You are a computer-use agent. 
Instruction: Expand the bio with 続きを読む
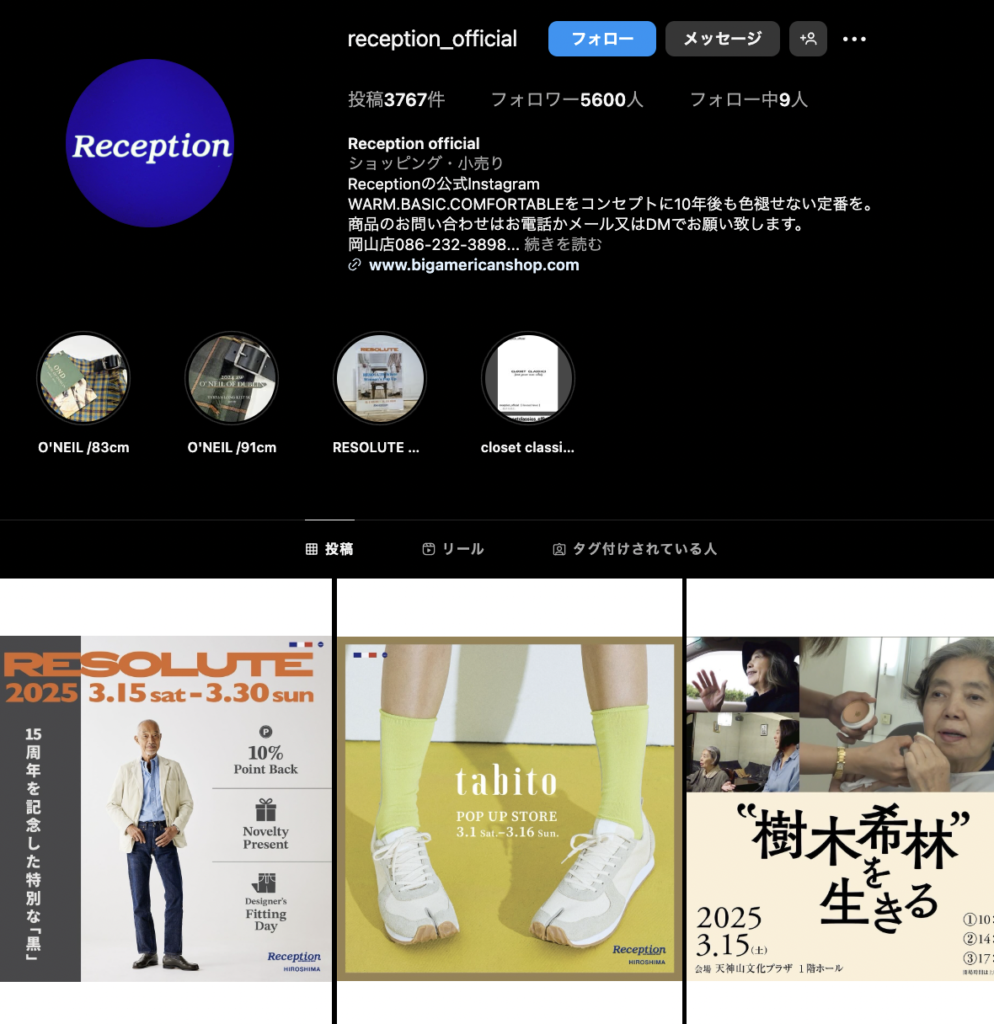coord(564,244)
